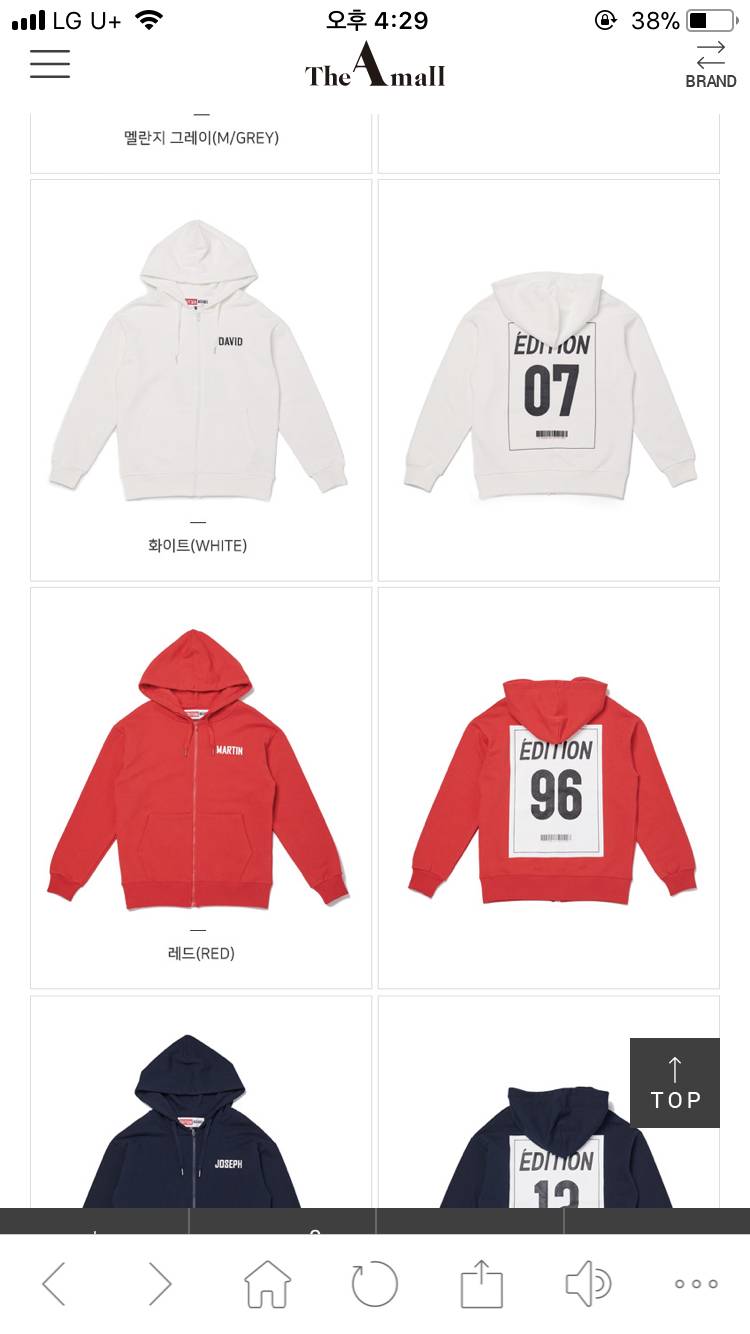Open the white Edition 07 back image

point(550,385)
